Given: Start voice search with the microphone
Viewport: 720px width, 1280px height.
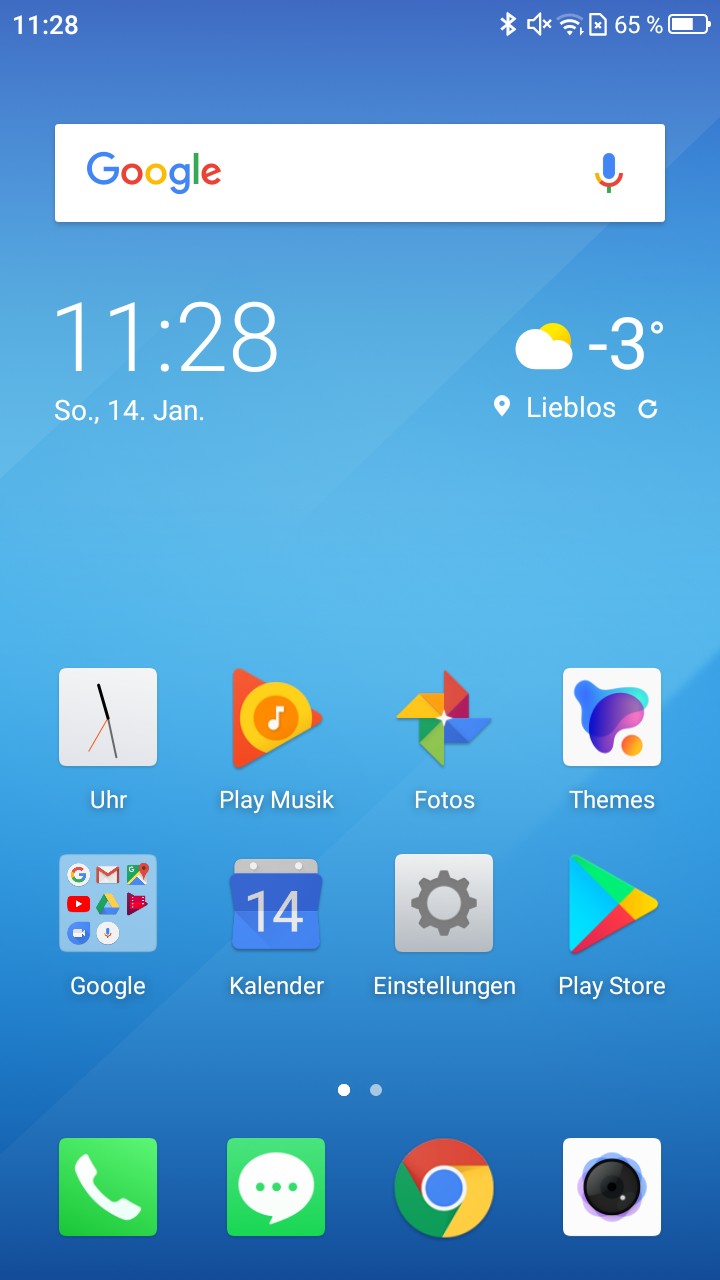Looking at the screenshot, I should 608,173.
